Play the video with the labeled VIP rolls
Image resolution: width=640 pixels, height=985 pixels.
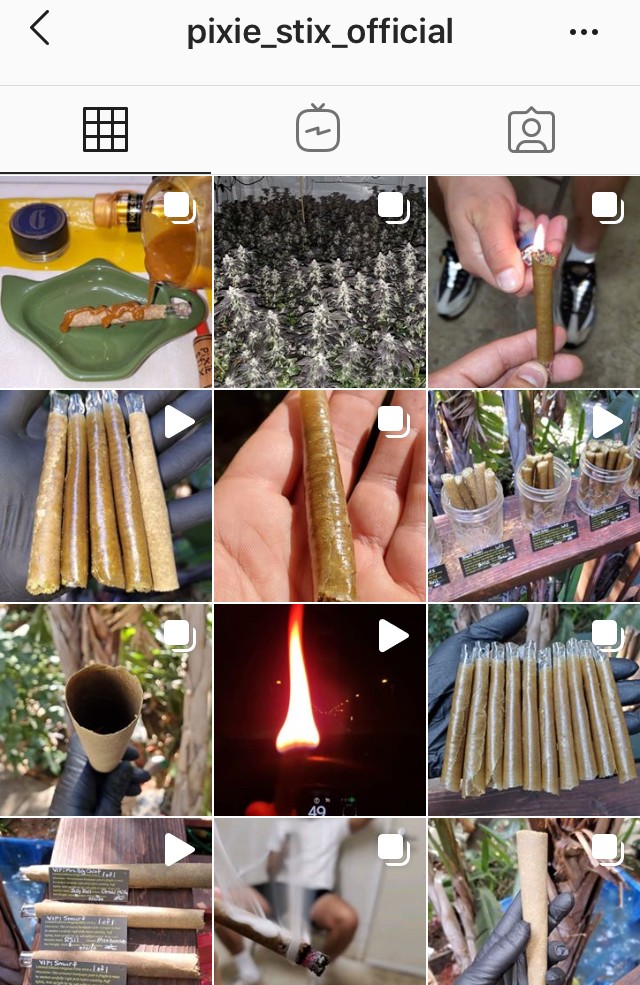[105, 902]
